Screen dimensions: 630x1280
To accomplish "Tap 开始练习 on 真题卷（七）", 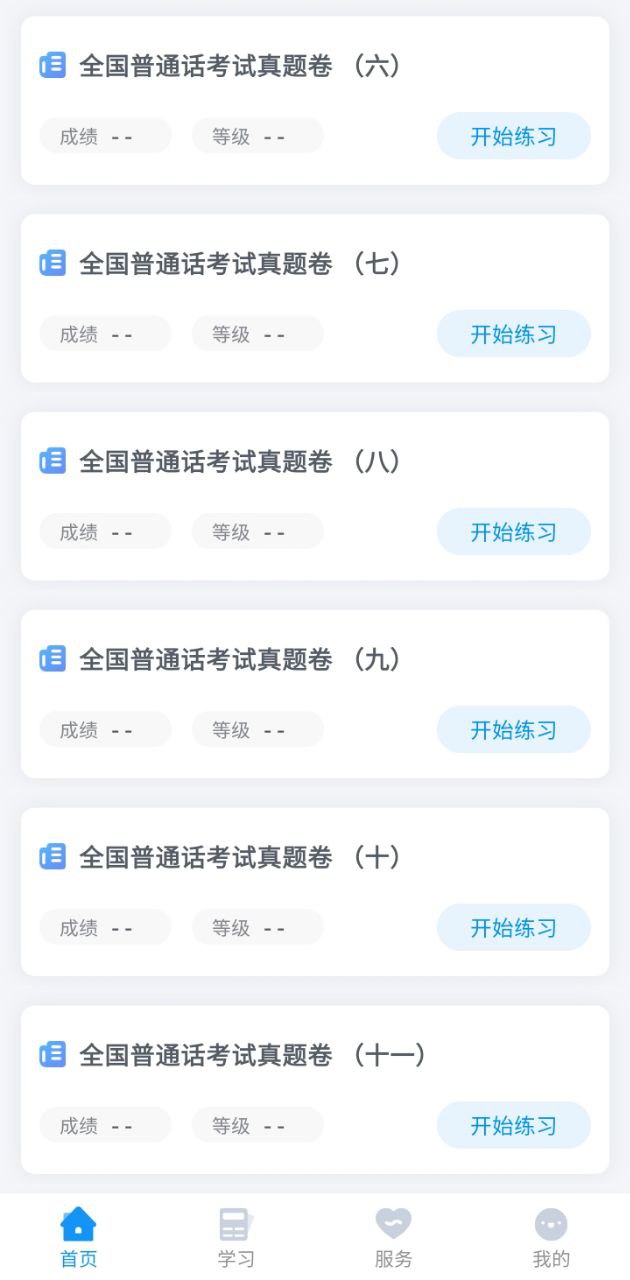I will click(x=513, y=334).
